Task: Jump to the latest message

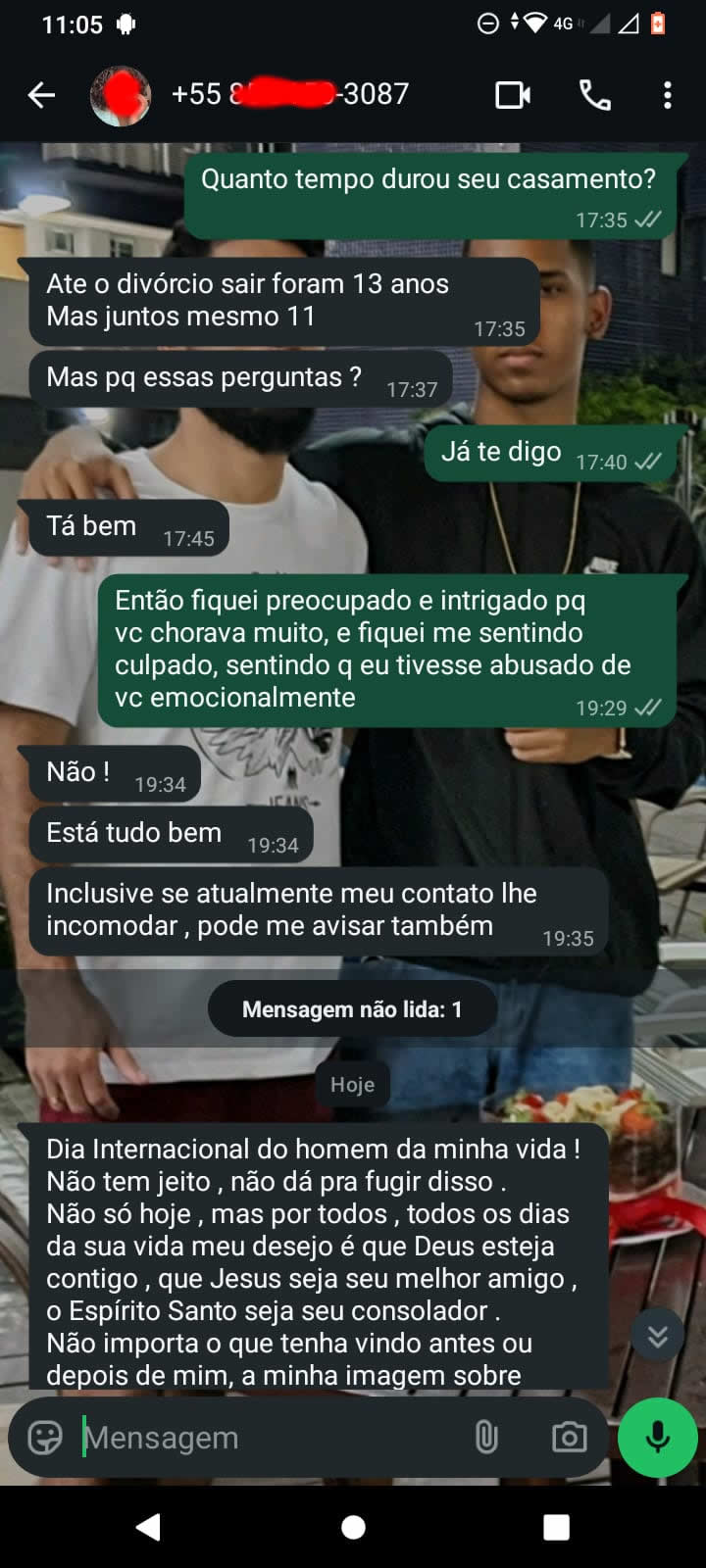Action: click(657, 1335)
